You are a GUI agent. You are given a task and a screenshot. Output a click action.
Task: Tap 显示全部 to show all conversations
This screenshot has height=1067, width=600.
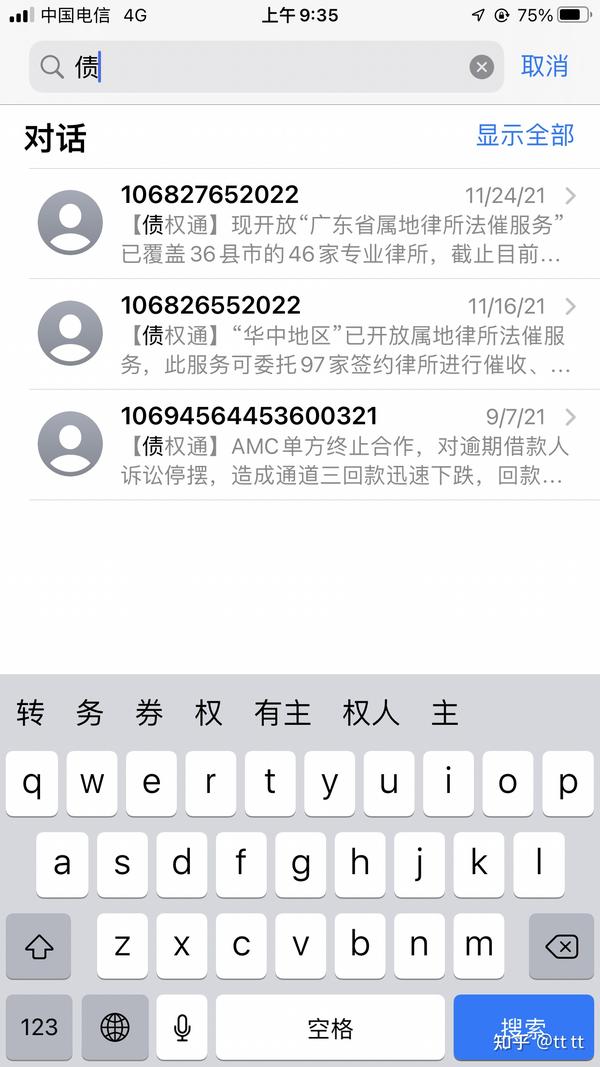click(x=525, y=135)
